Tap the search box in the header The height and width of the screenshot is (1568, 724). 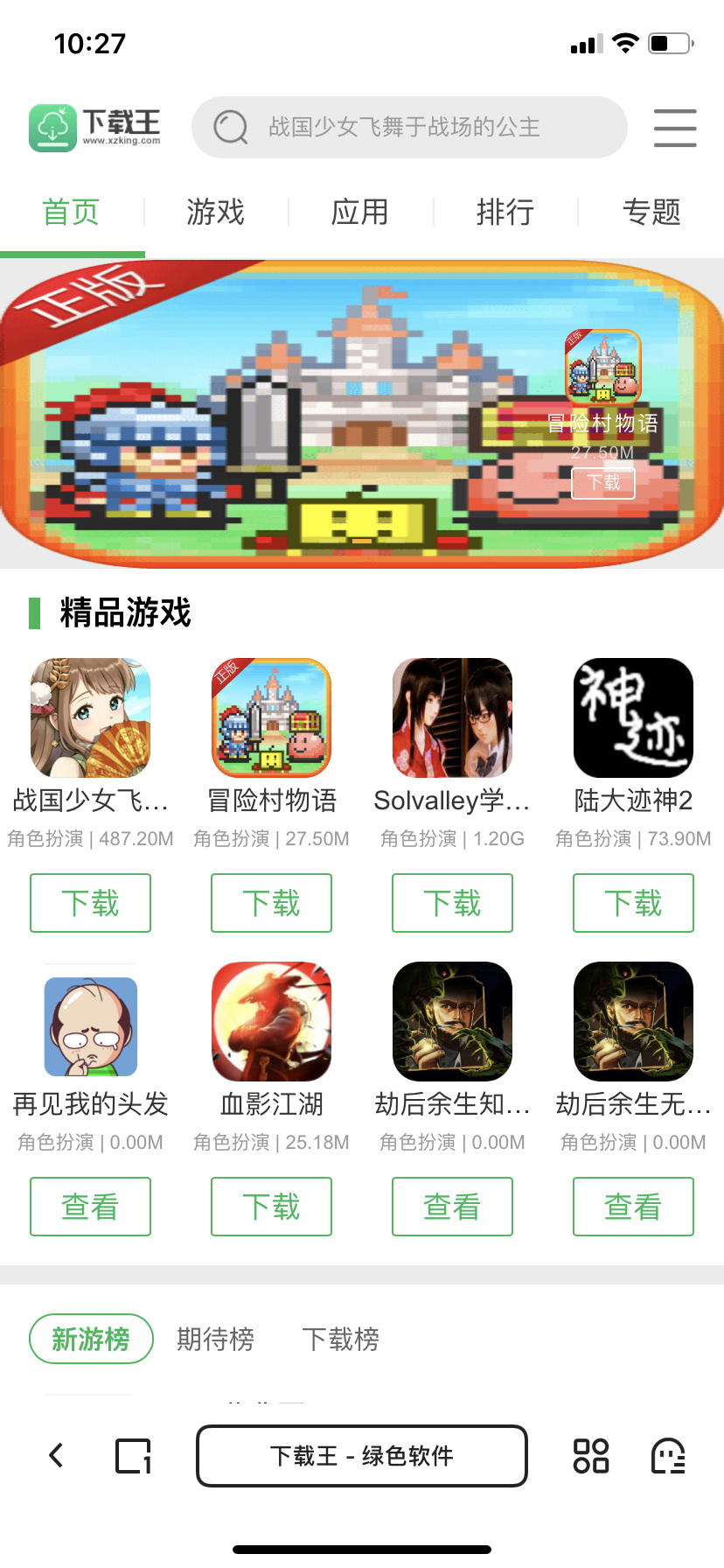(409, 128)
